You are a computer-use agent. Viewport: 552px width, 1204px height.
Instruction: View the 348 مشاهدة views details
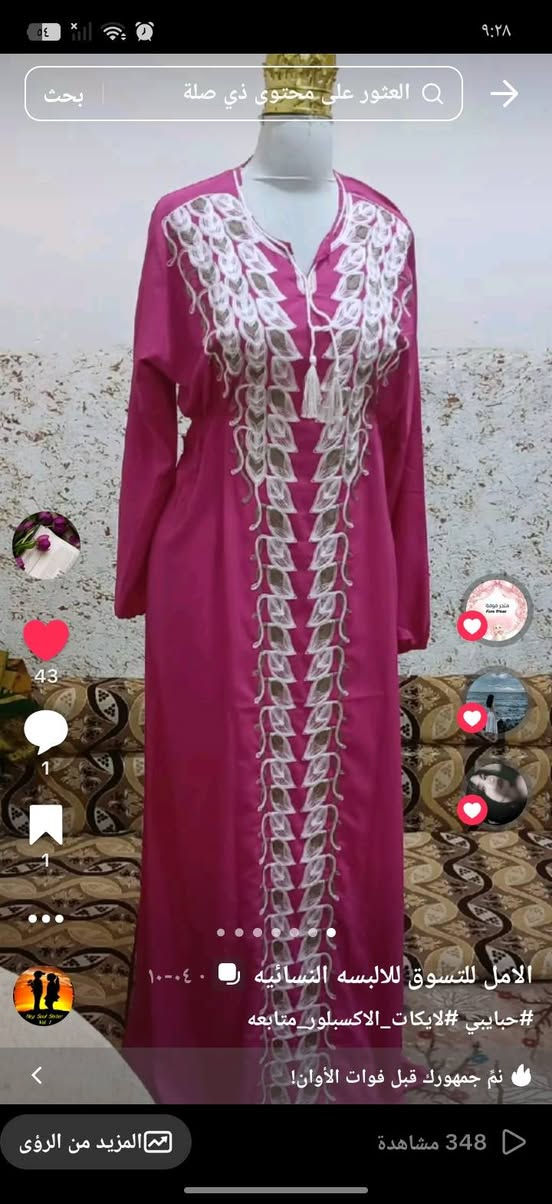[x=450, y=1142]
